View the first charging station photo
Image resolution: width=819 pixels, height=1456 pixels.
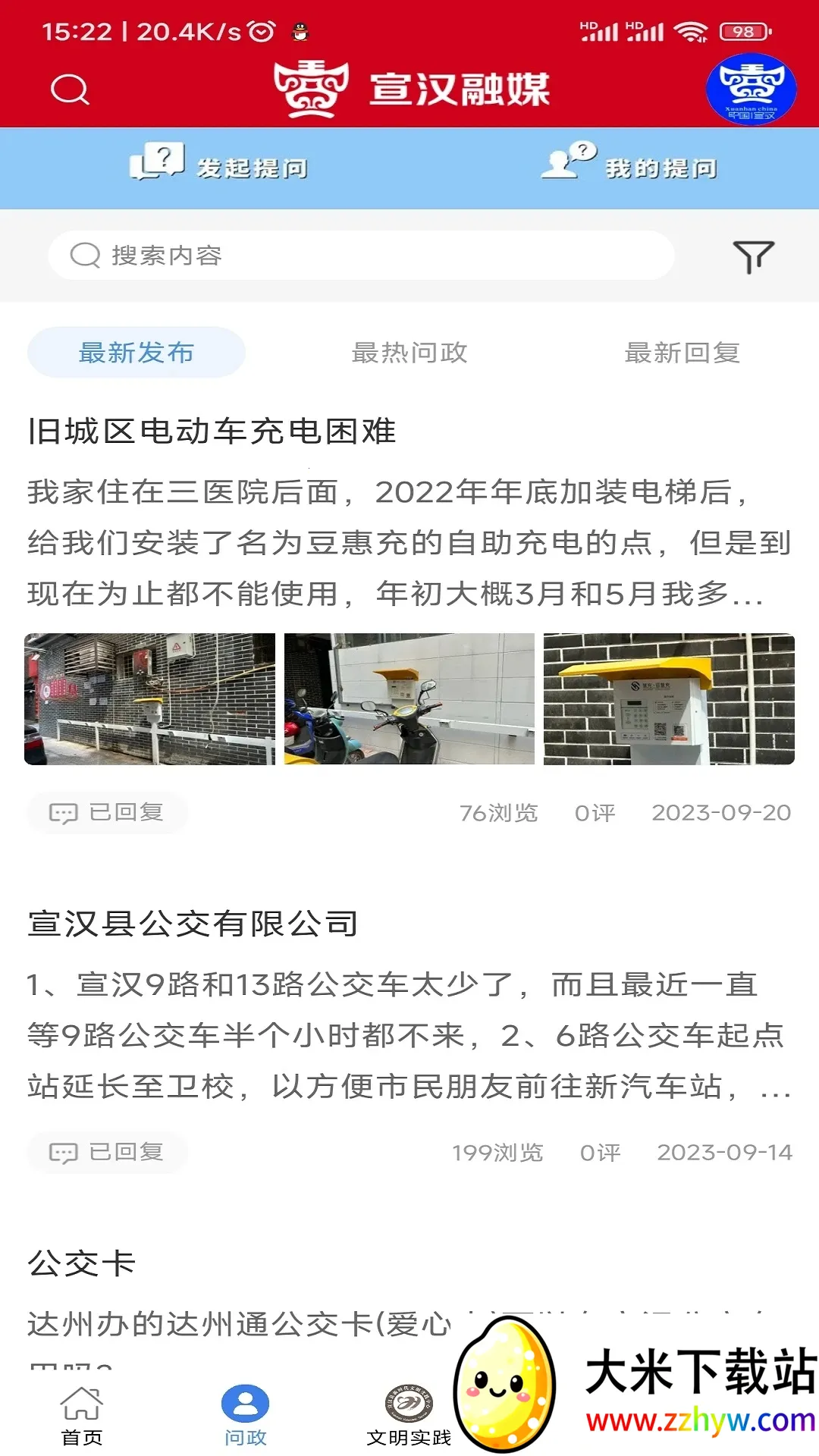[x=150, y=699]
